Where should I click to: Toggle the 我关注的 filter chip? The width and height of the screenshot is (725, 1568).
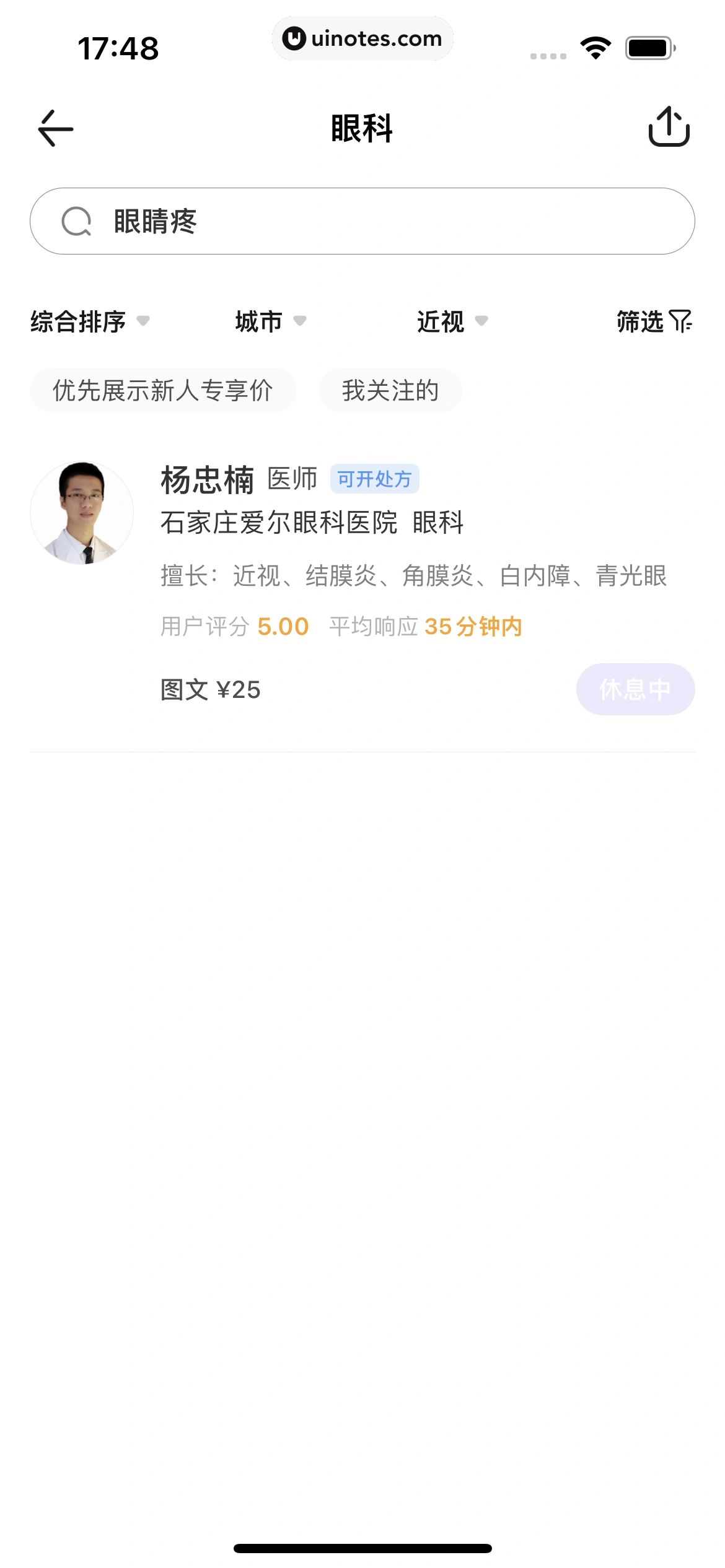(391, 390)
